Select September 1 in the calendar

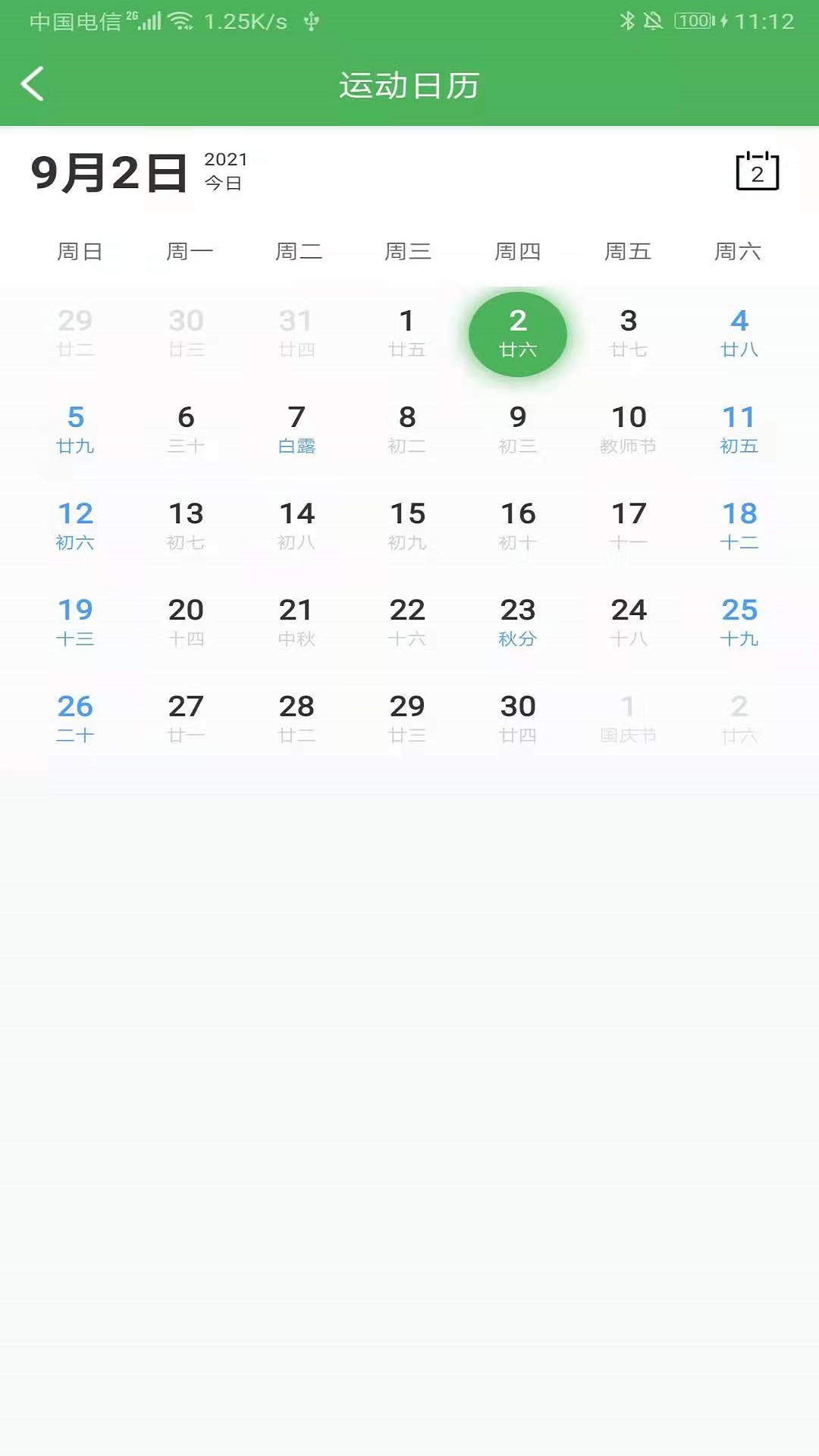407,334
